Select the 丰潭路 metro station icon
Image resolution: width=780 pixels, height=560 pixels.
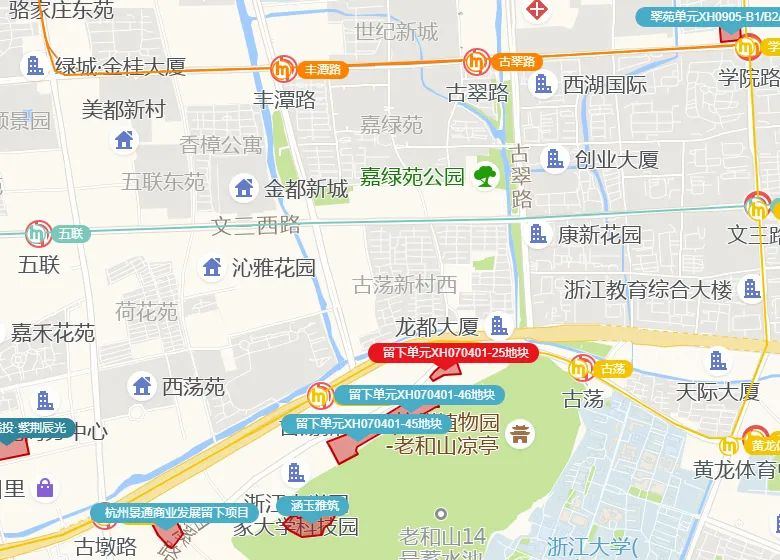pos(285,69)
